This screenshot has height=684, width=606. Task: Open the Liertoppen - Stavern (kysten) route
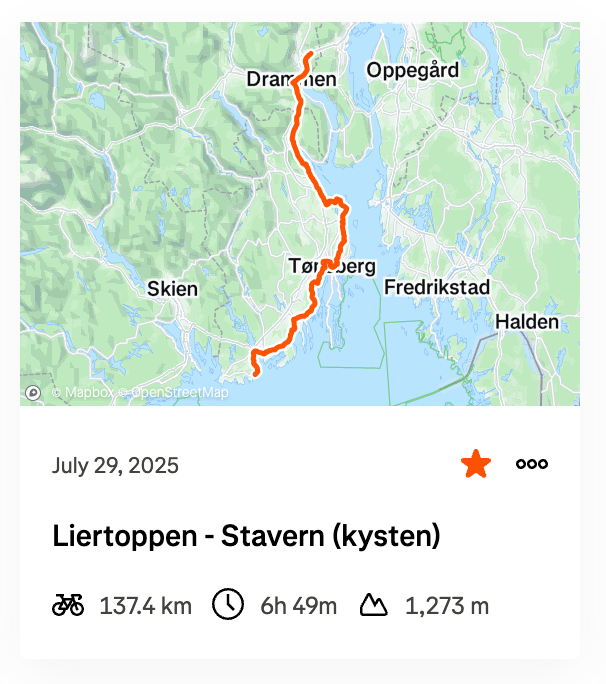[x=246, y=536]
